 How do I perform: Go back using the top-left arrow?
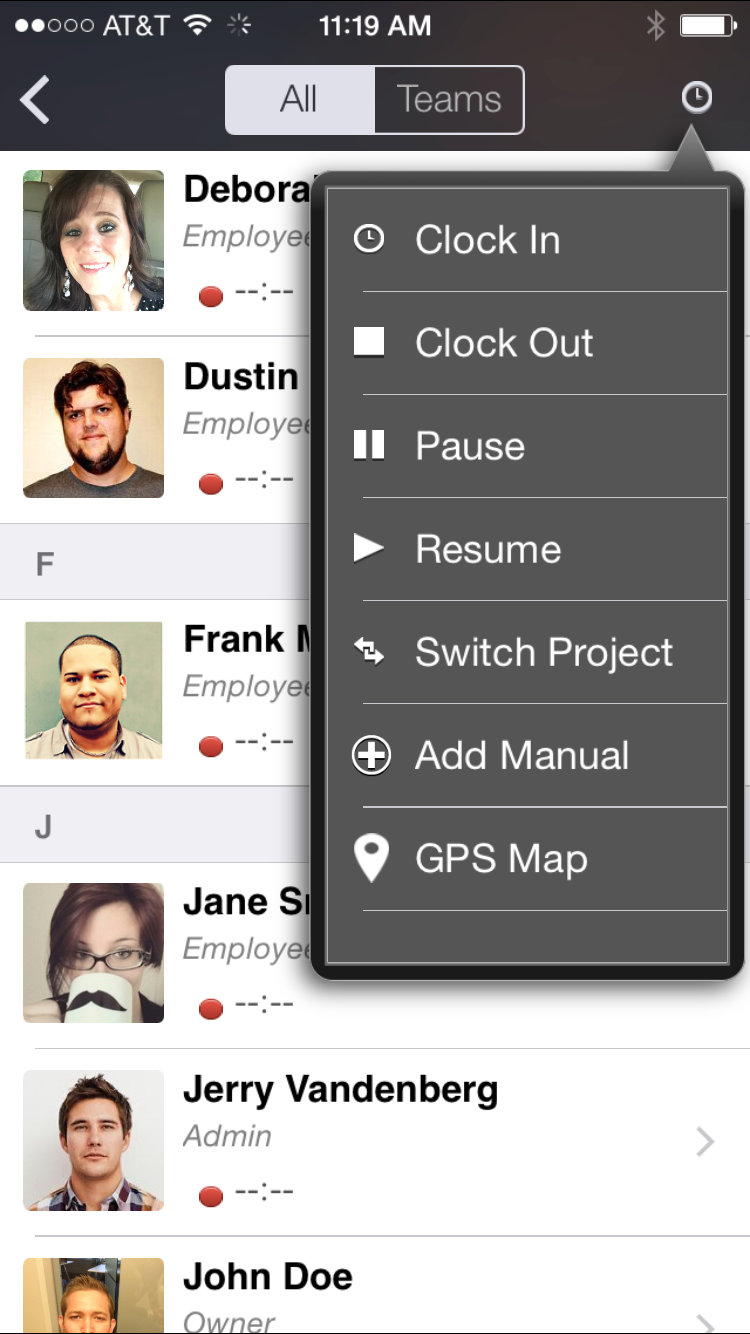click(x=35, y=100)
